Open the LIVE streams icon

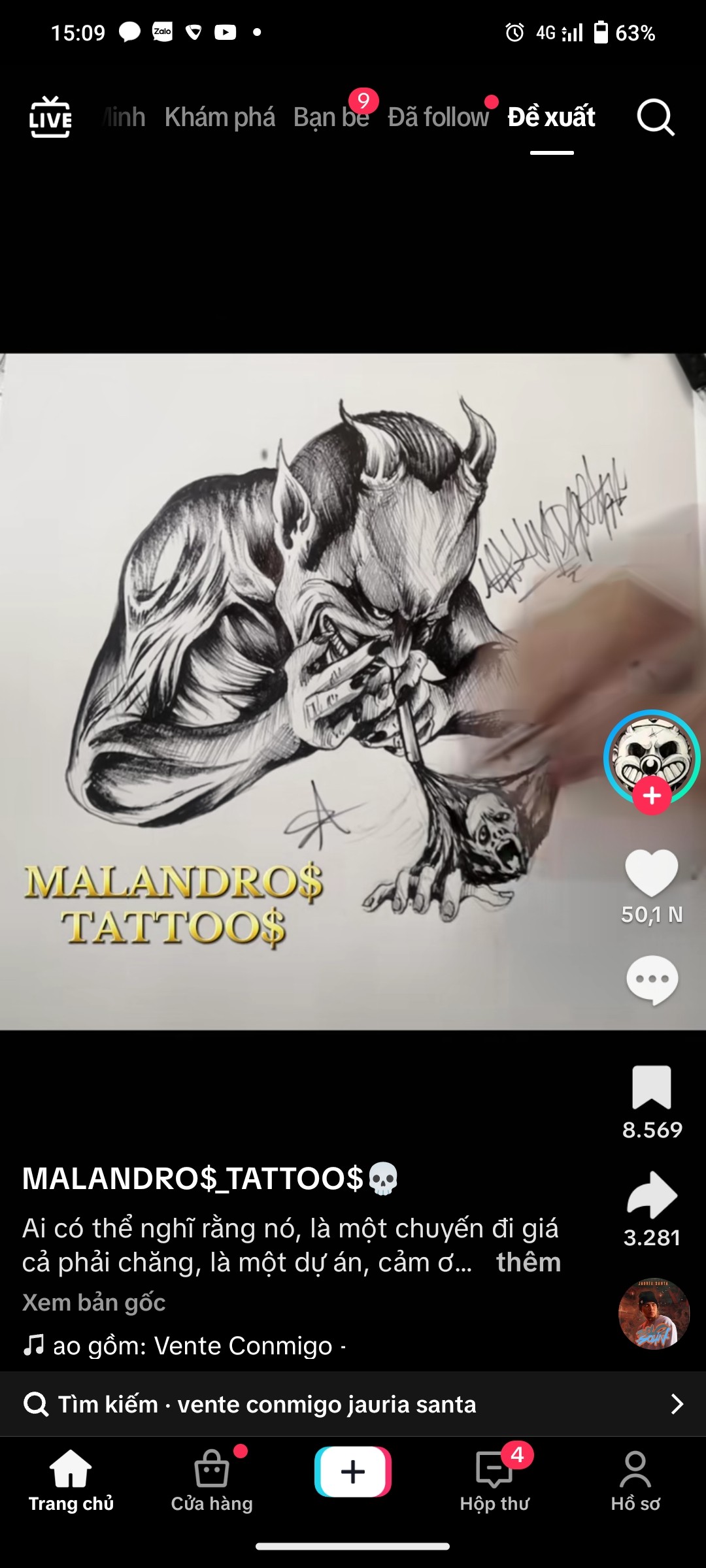[x=50, y=118]
